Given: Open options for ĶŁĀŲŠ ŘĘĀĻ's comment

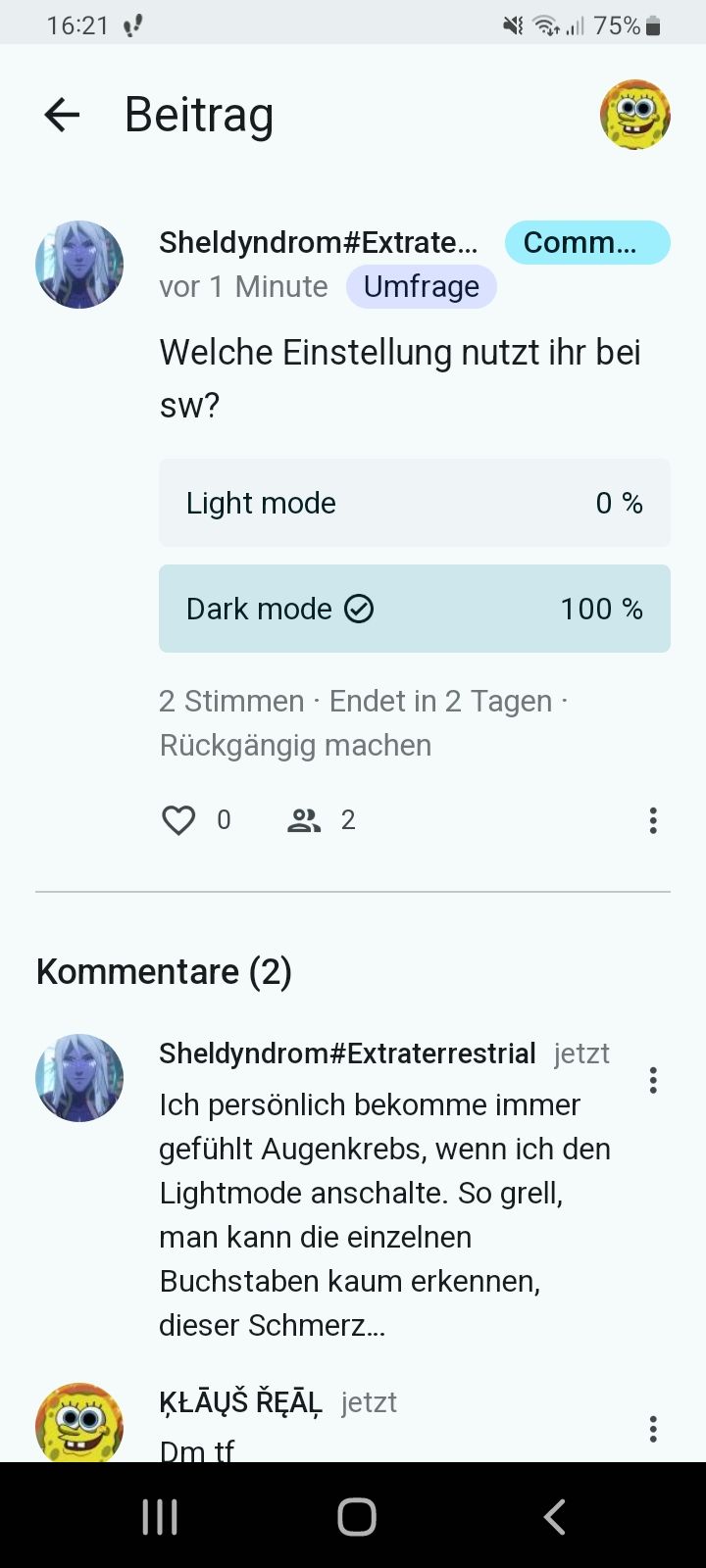Looking at the screenshot, I should [652, 1429].
